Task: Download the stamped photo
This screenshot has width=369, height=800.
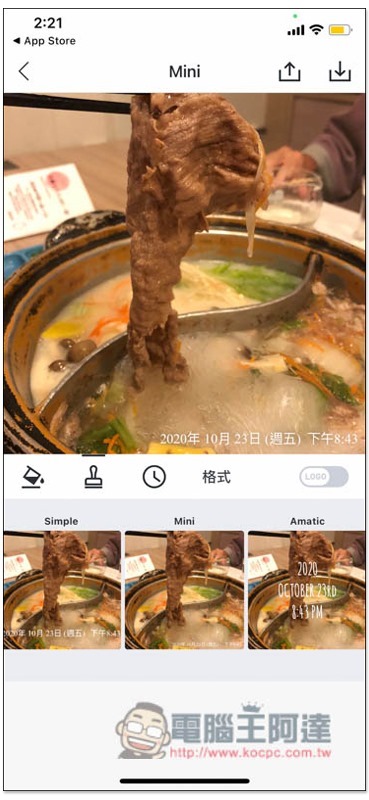Action: click(x=340, y=71)
